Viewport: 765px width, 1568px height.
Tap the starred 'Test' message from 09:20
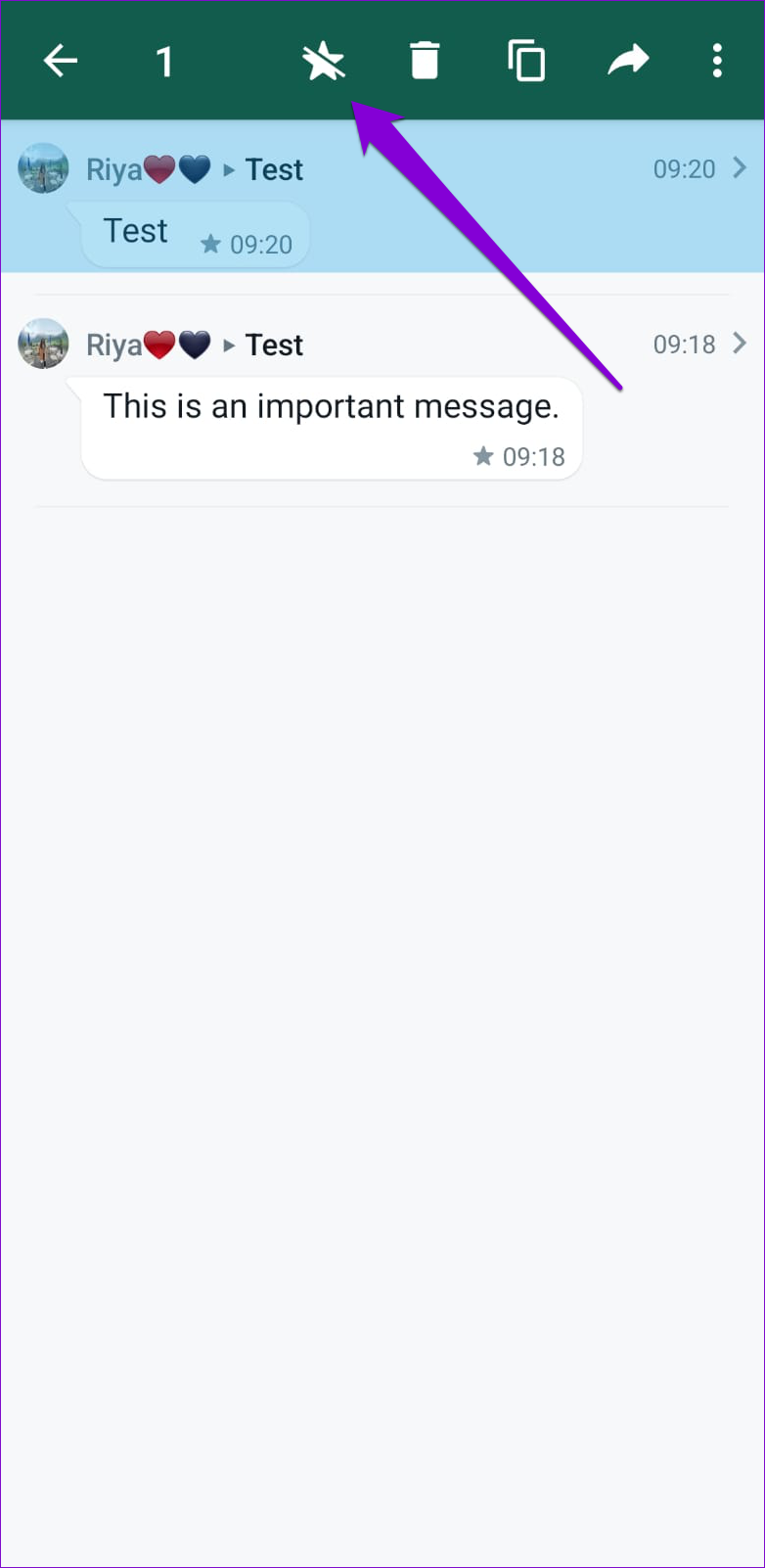[196, 235]
